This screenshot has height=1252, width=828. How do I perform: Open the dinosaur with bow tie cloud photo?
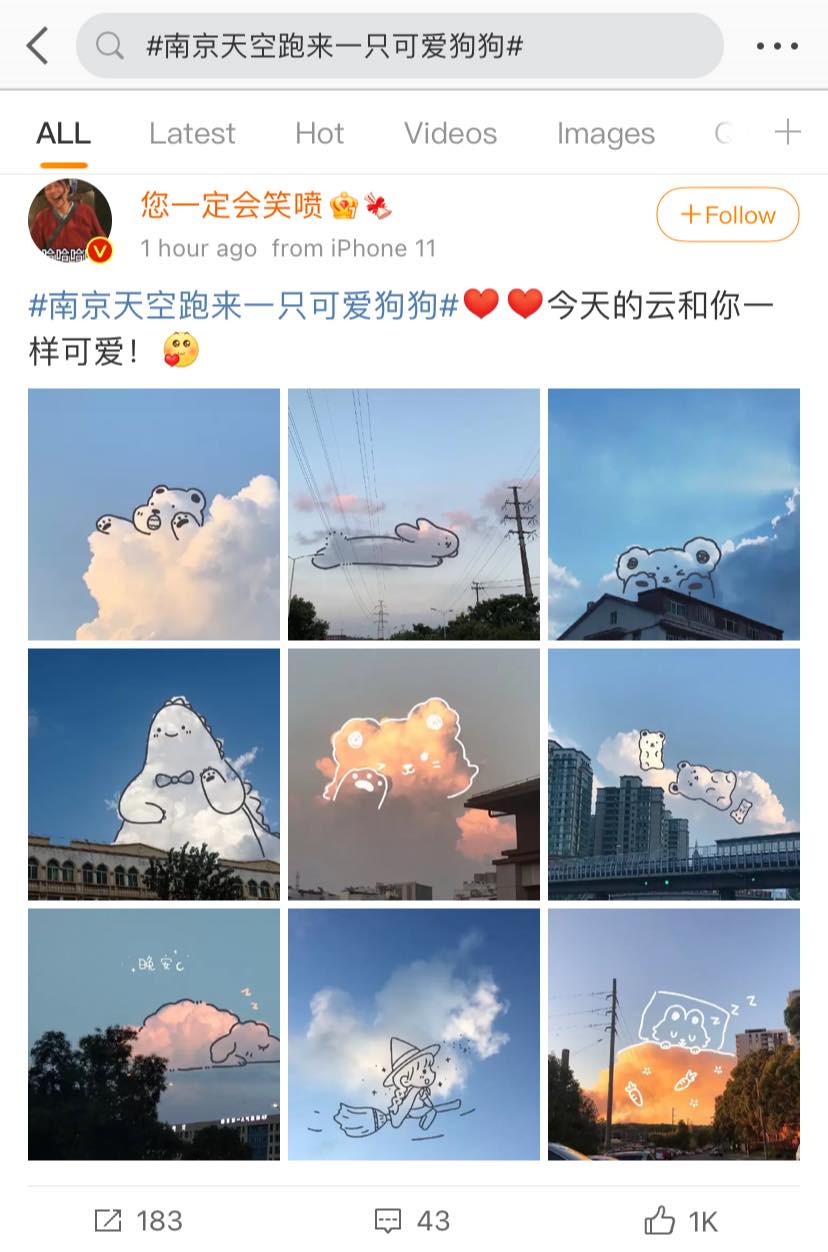click(x=154, y=774)
